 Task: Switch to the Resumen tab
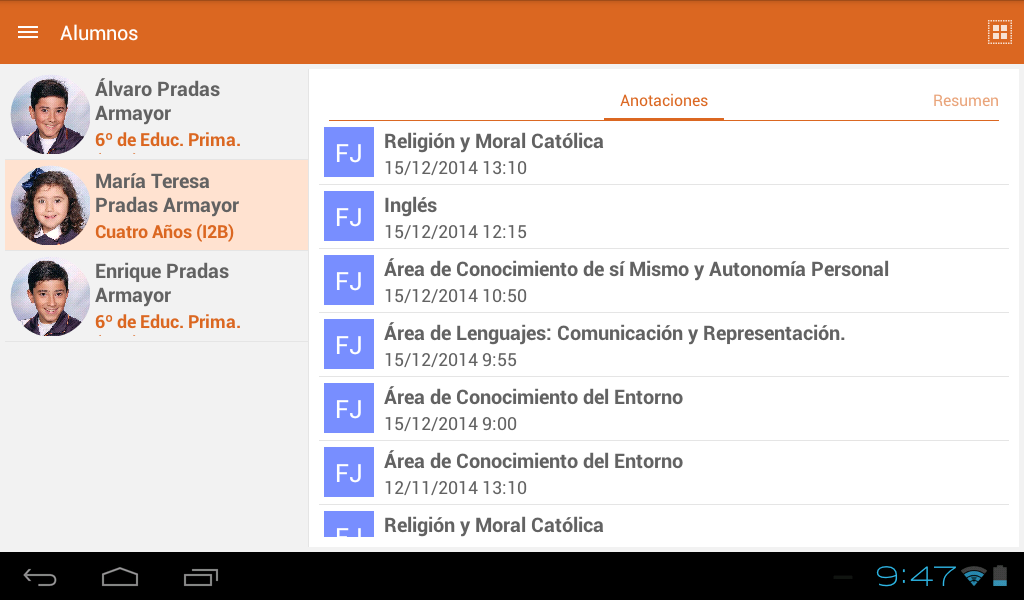(965, 101)
